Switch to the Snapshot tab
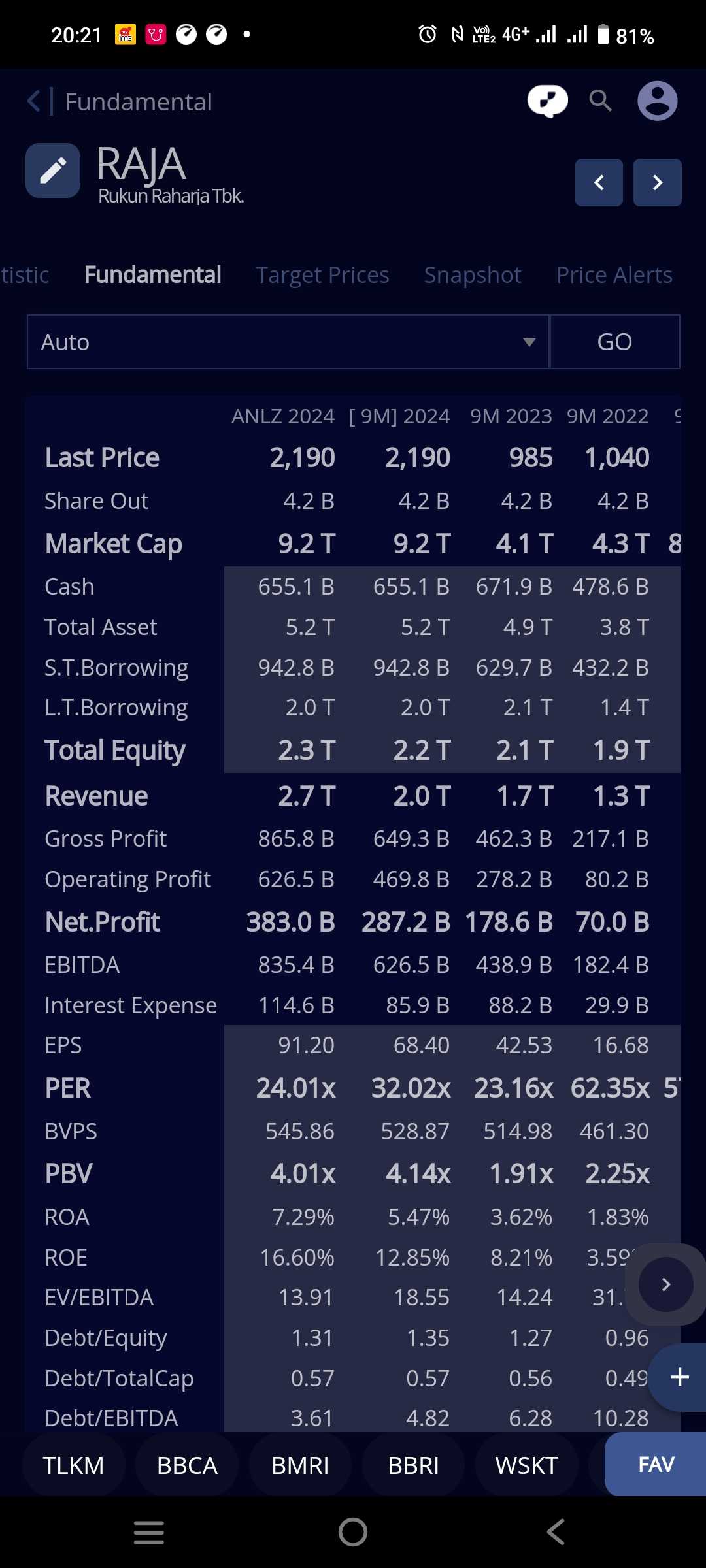Viewport: 706px width, 1568px height. pos(472,274)
